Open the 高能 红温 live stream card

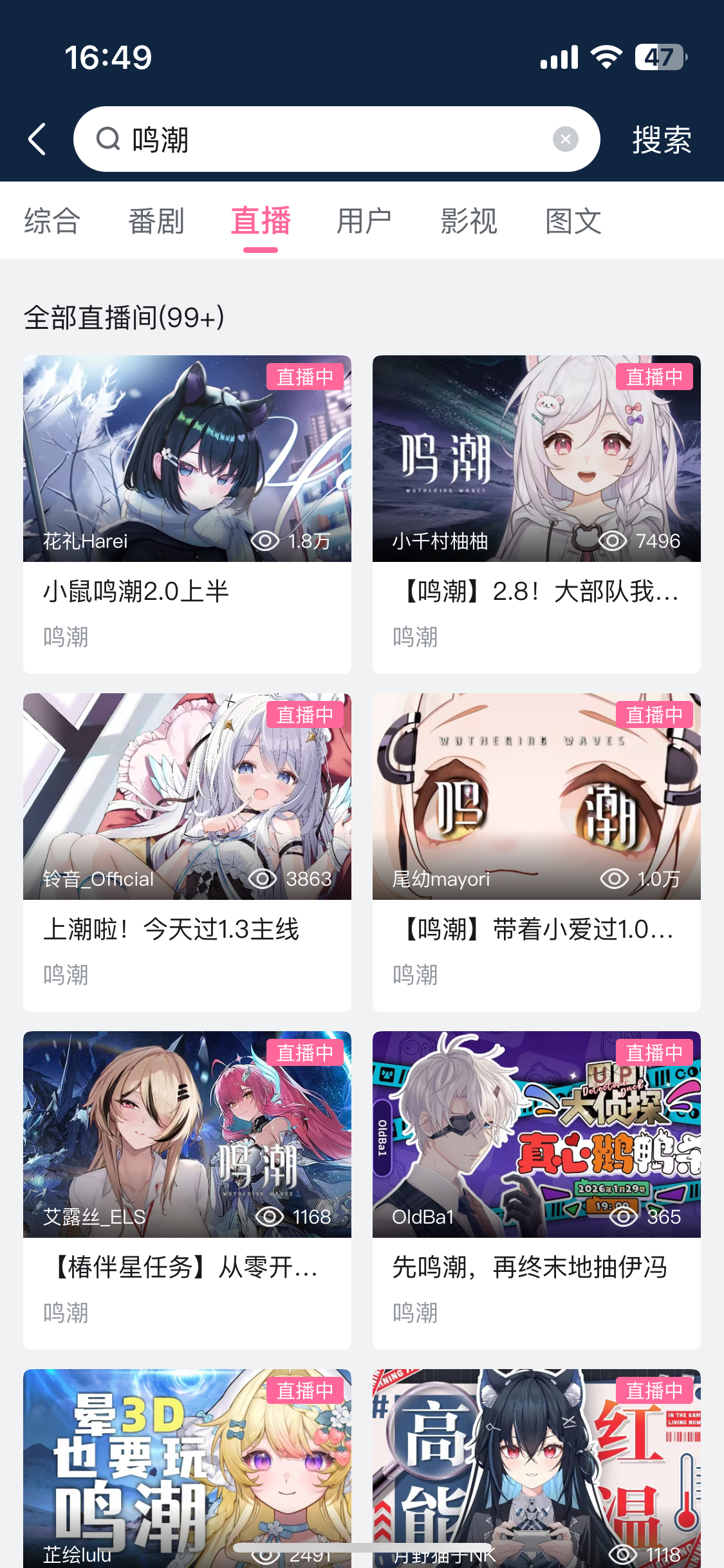tap(536, 1468)
